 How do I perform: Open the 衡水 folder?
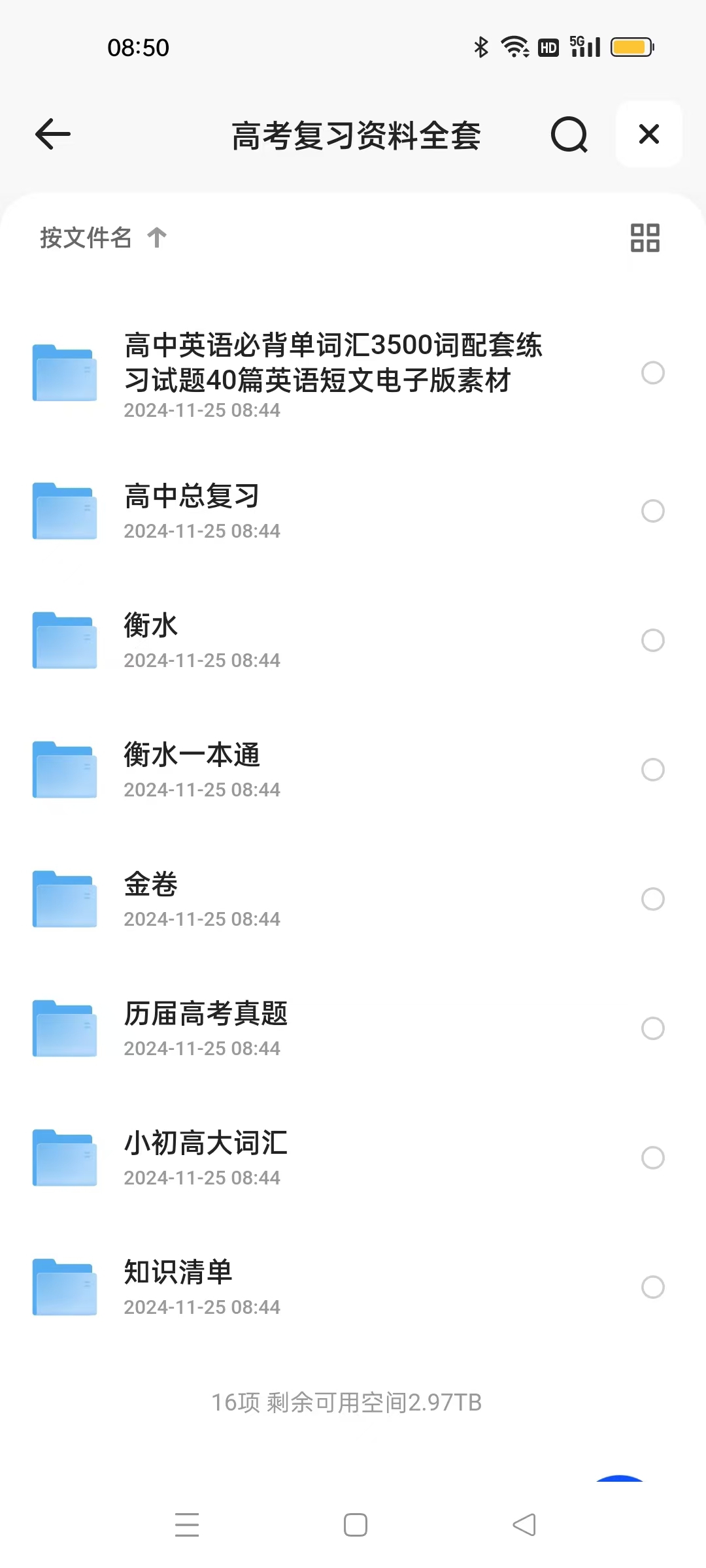[x=151, y=626]
